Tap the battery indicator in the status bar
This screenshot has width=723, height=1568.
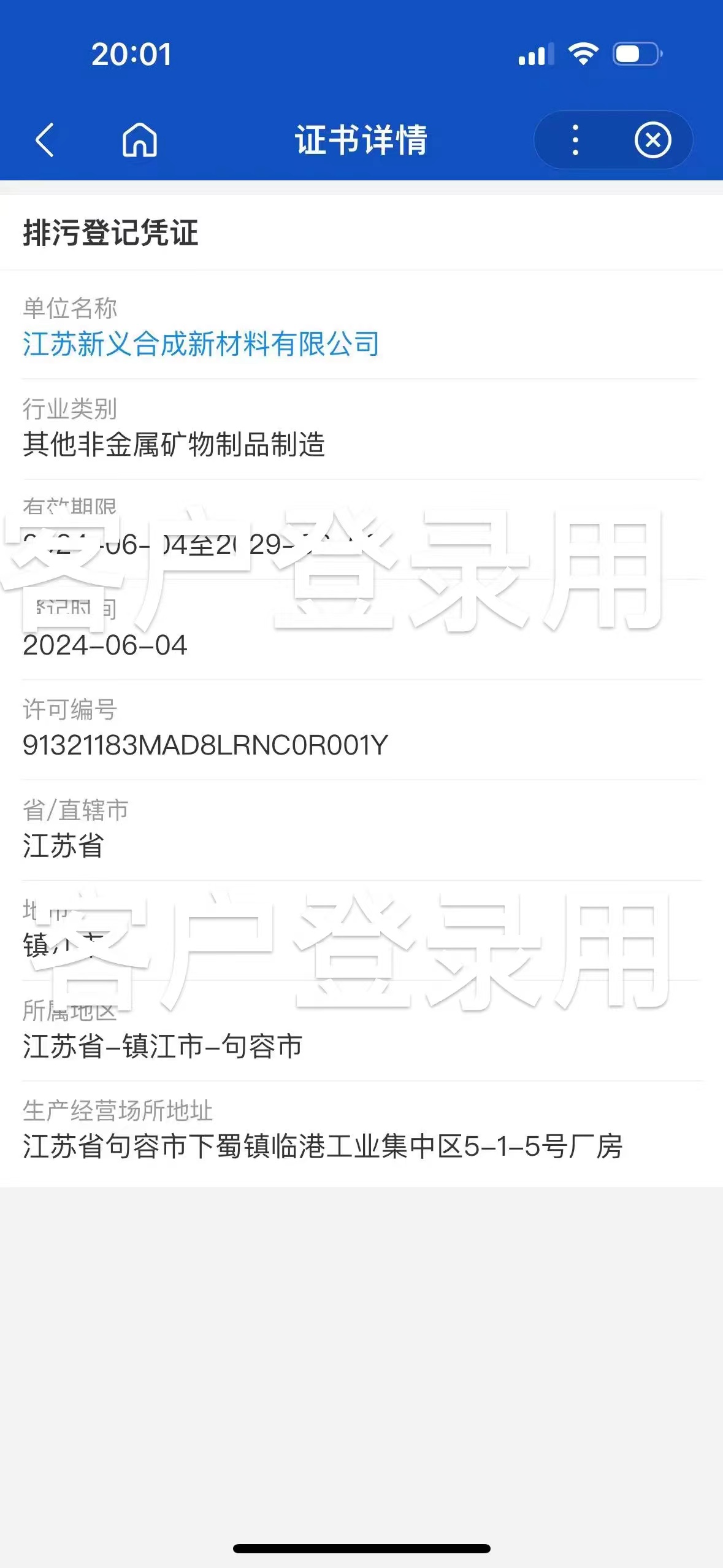[x=638, y=54]
